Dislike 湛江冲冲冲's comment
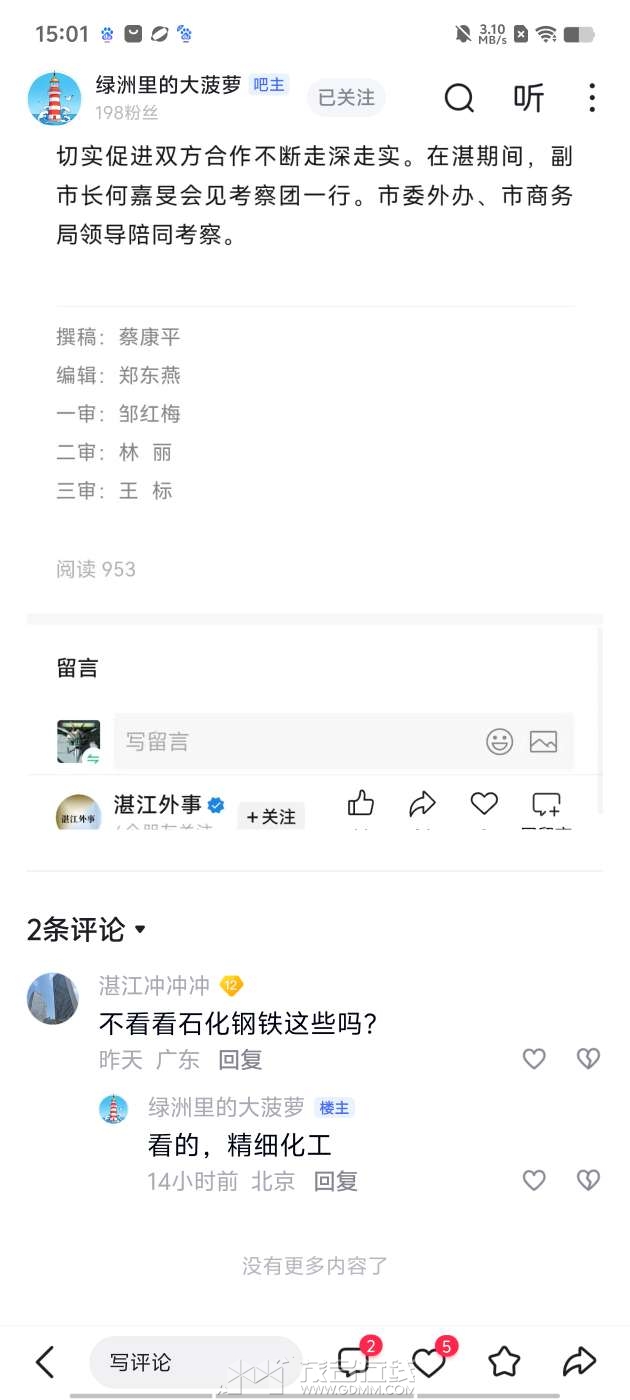Viewport: 630px width, 1400px height. coord(588,1059)
